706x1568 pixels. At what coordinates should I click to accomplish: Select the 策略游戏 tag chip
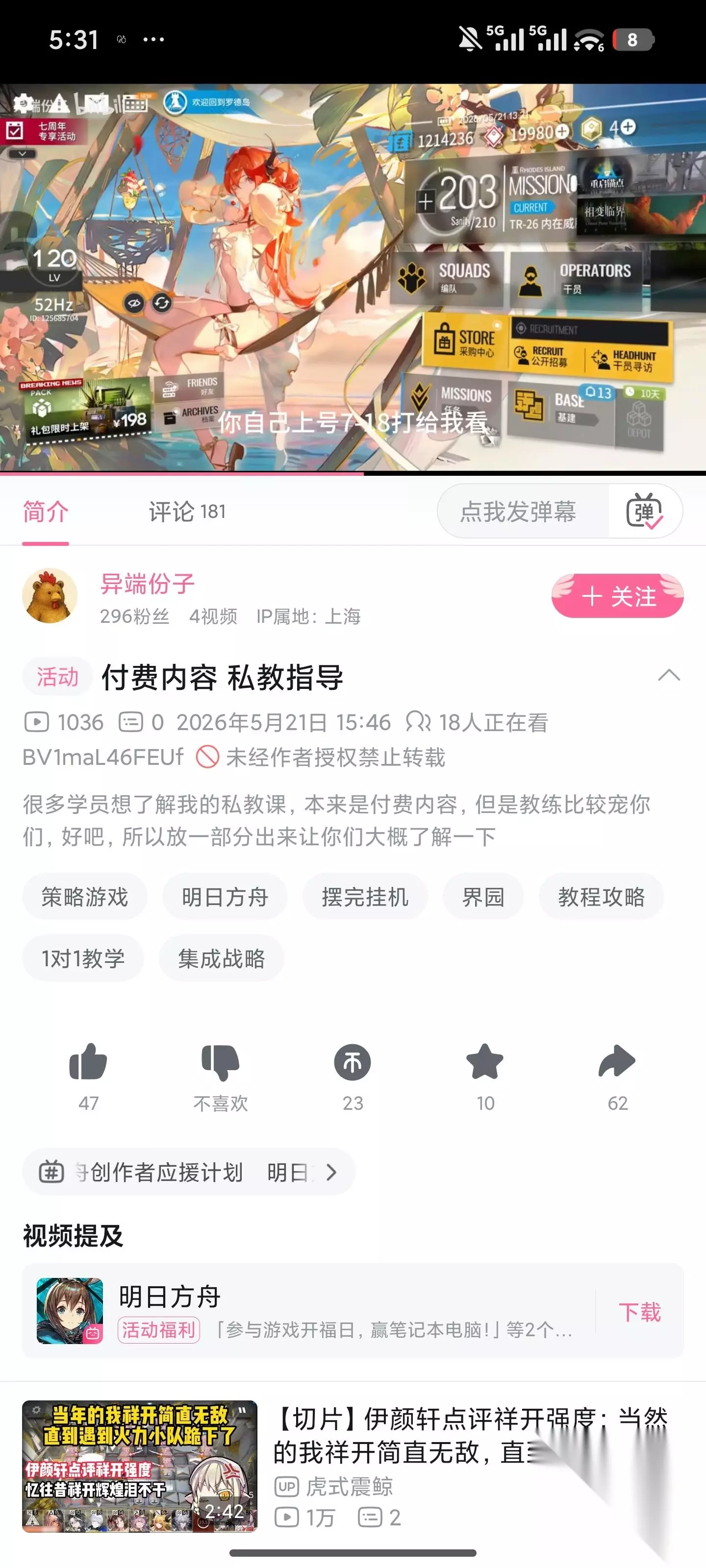point(85,897)
